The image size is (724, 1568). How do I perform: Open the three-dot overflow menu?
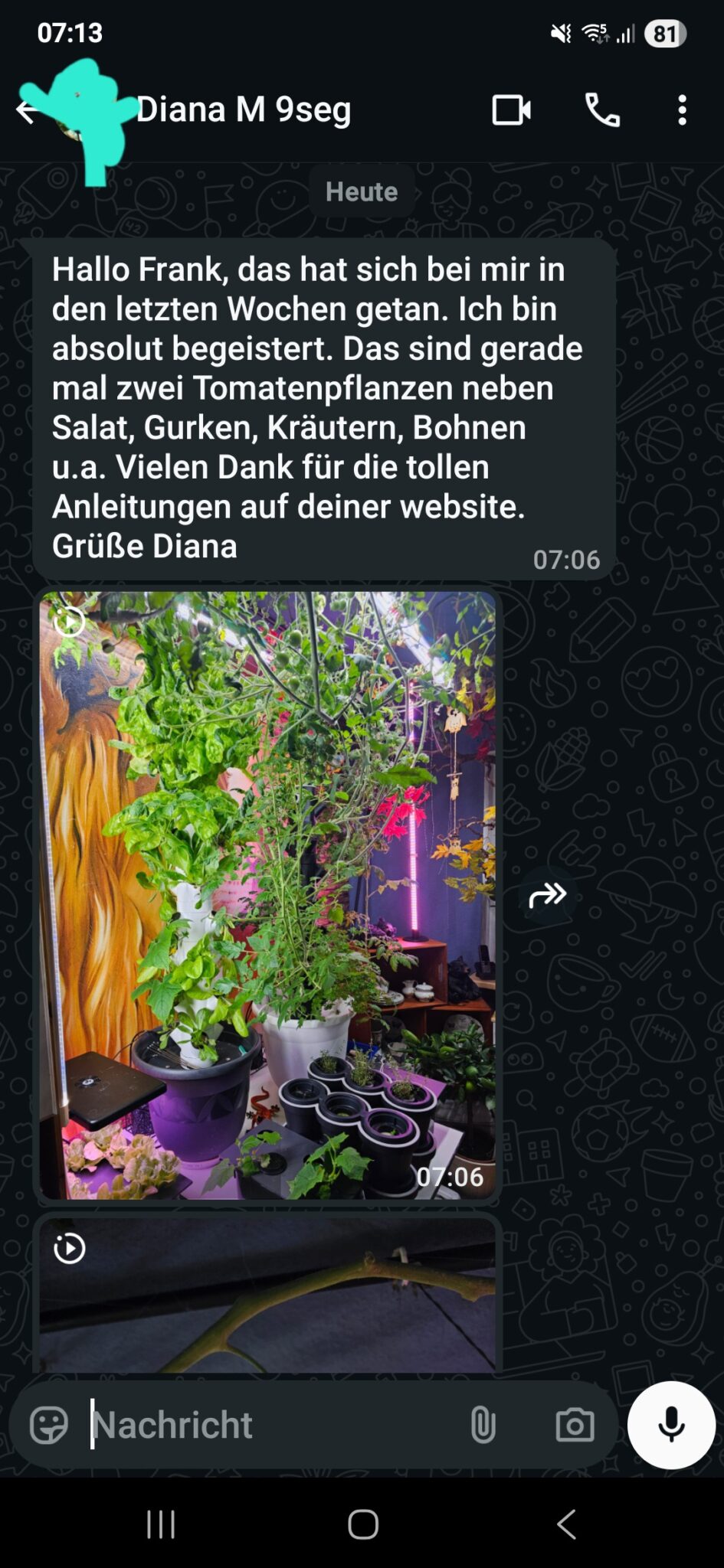(682, 110)
